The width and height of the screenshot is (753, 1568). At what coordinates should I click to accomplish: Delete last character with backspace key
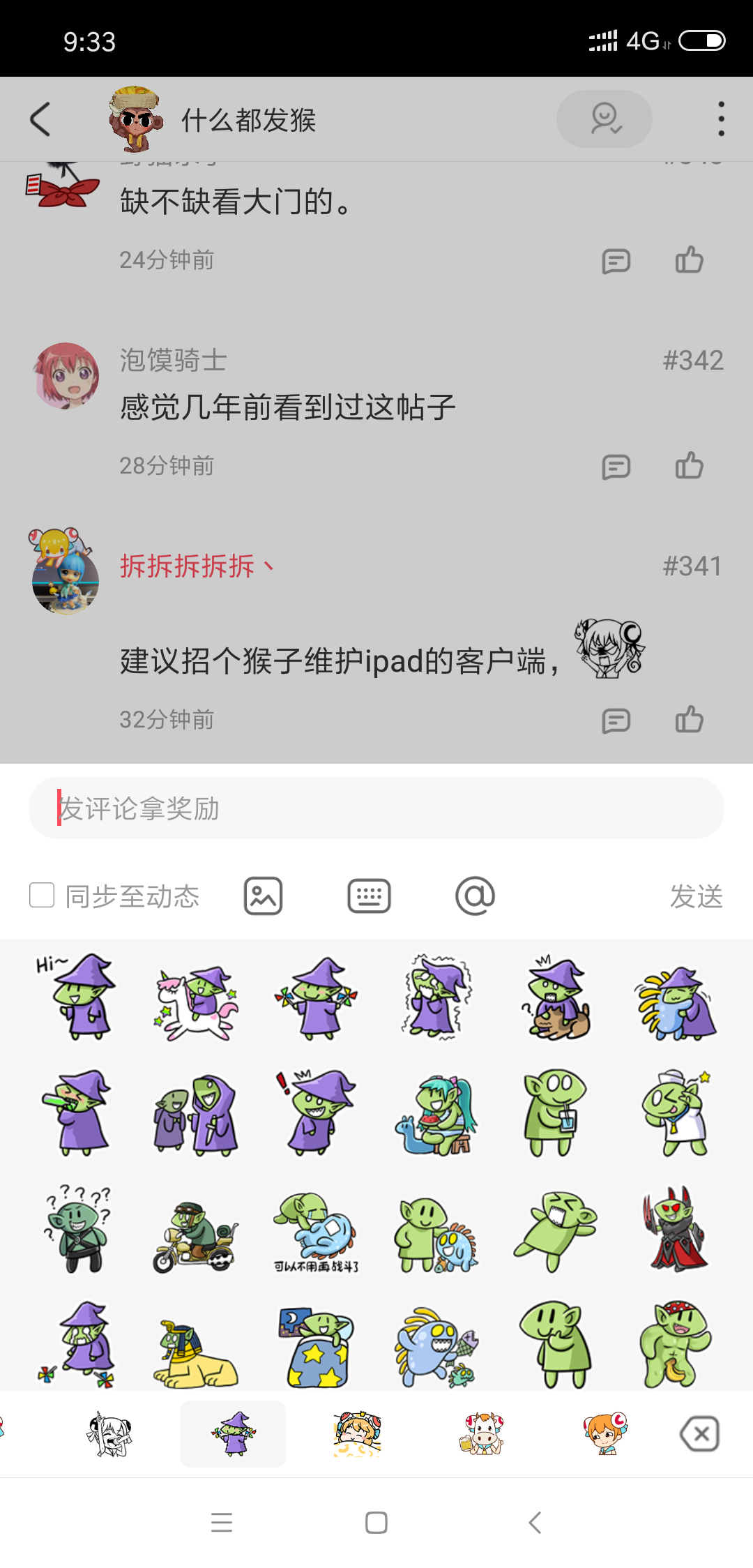[x=699, y=1434]
